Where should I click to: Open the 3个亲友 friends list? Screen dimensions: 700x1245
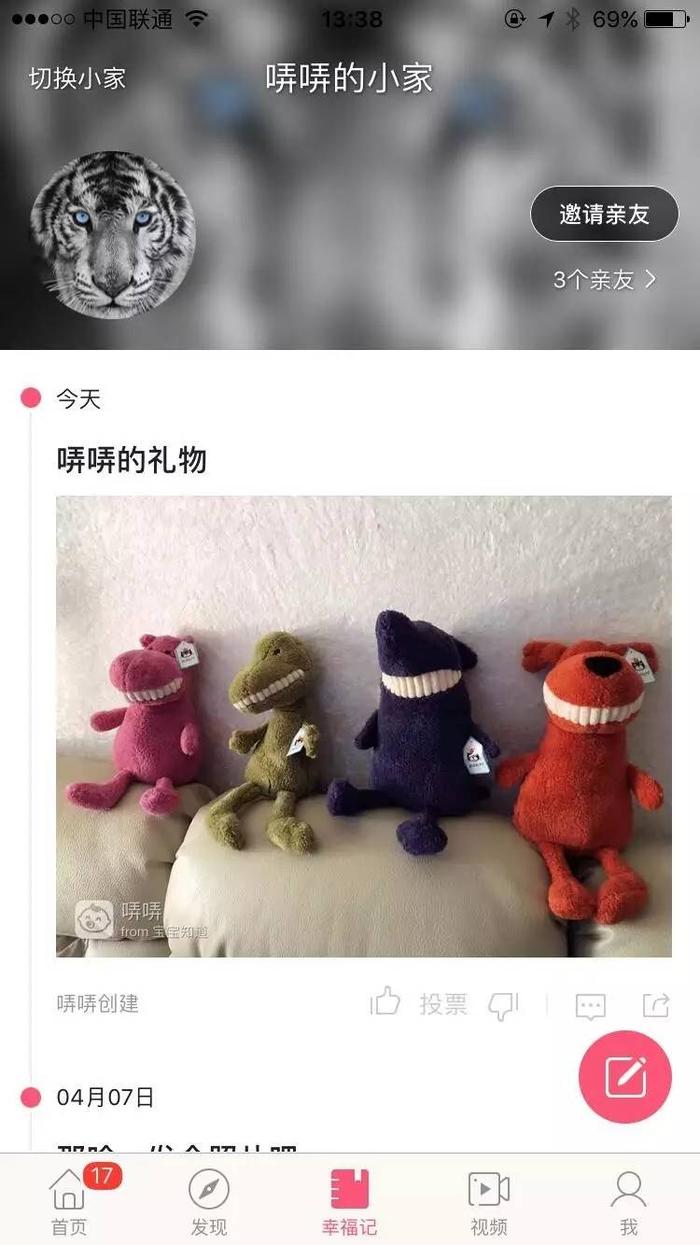604,280
